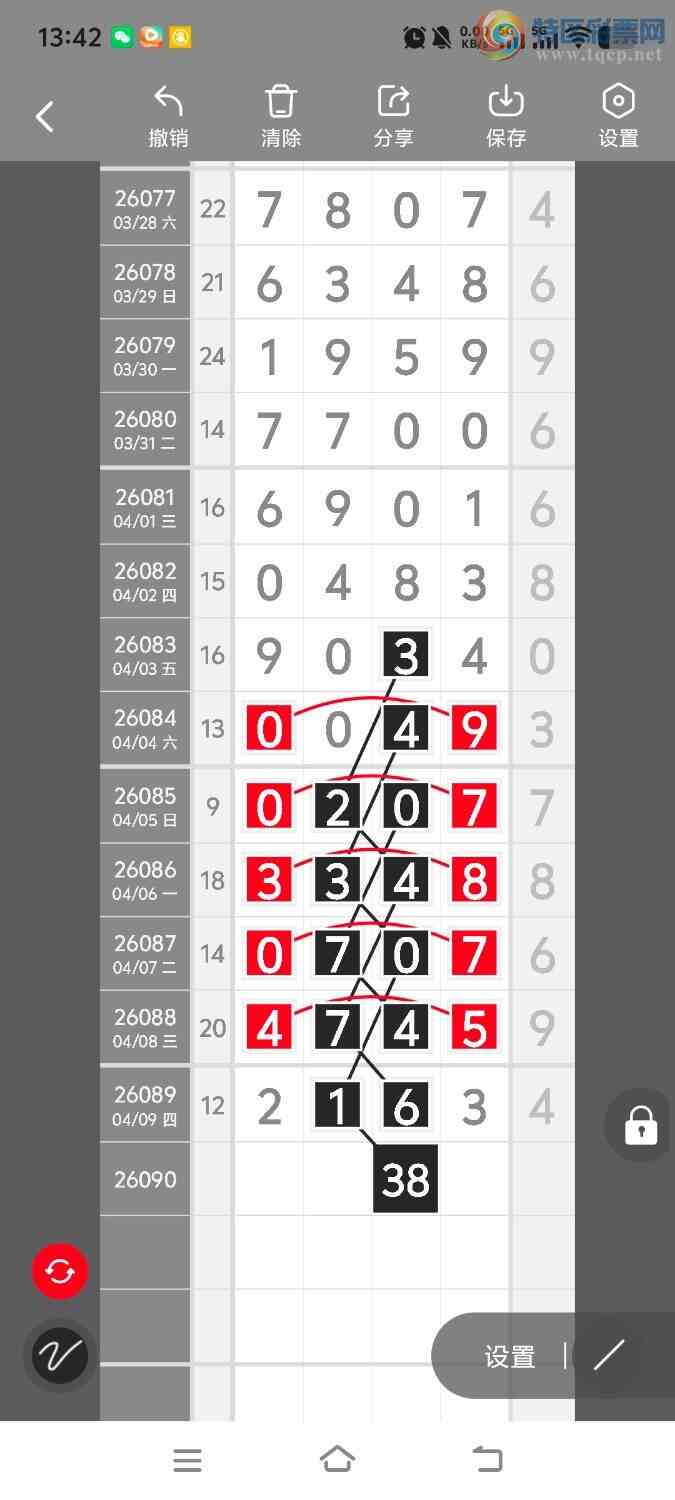Choose the straight line tool
This screenshot has height=1500, width=675.
(608, 1355)
